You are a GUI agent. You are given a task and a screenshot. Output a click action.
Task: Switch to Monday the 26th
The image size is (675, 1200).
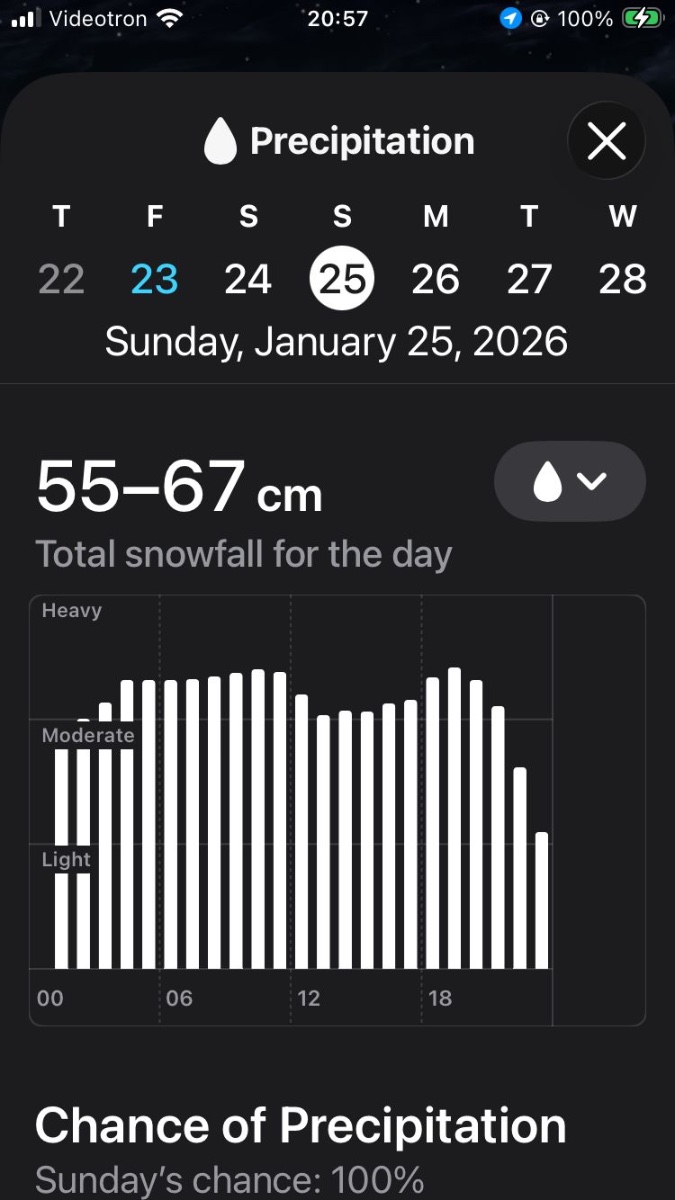tap(436, 279)
